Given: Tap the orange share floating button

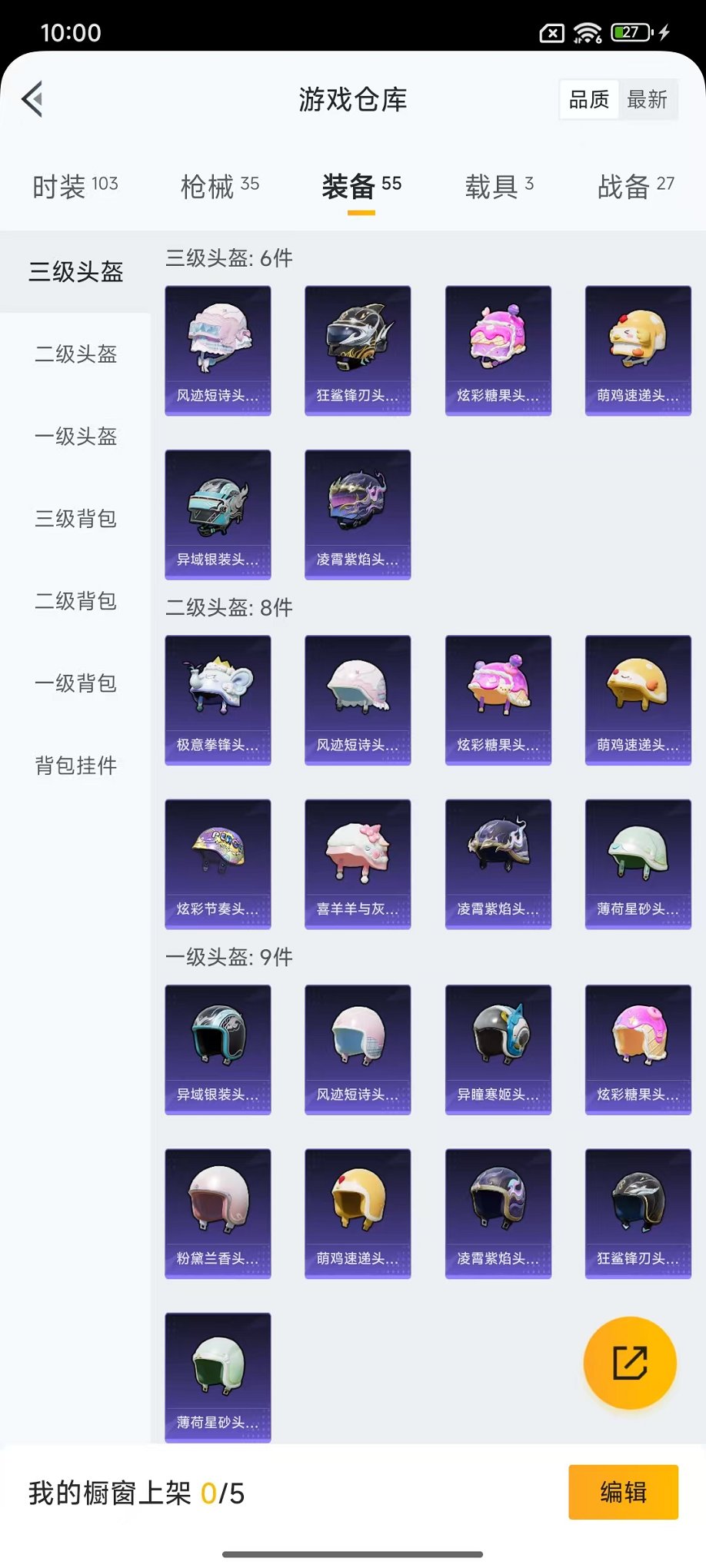Looking at the screenshot, I should 630,1363.
